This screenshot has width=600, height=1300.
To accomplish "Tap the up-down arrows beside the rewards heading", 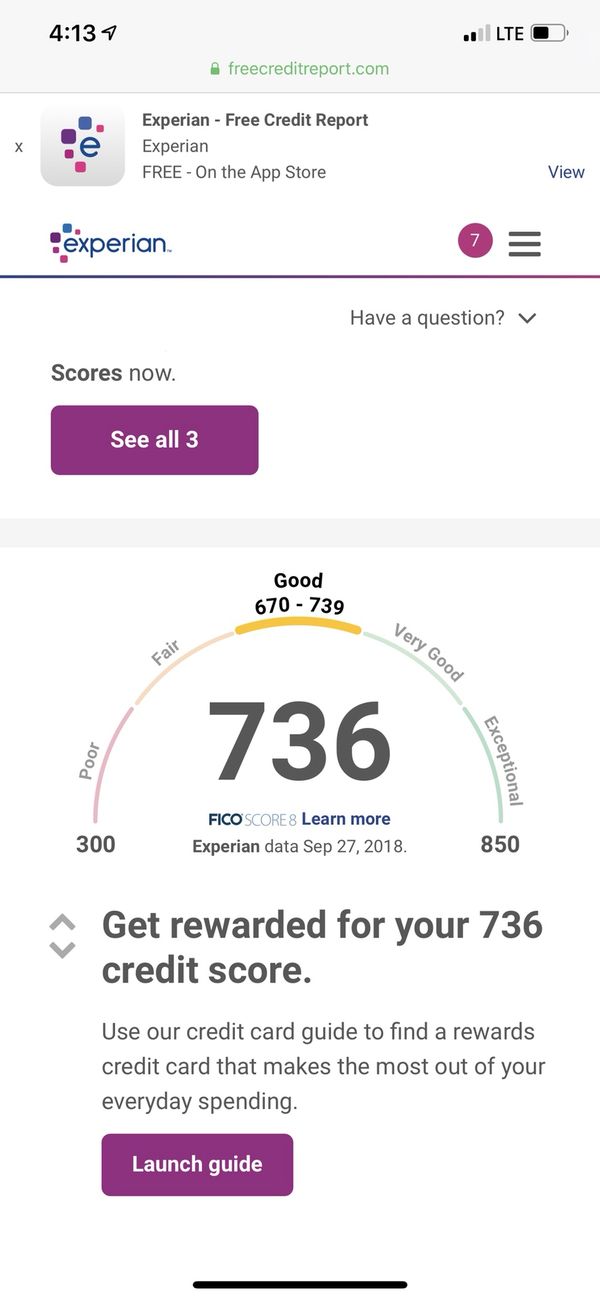I will point(62,936).
